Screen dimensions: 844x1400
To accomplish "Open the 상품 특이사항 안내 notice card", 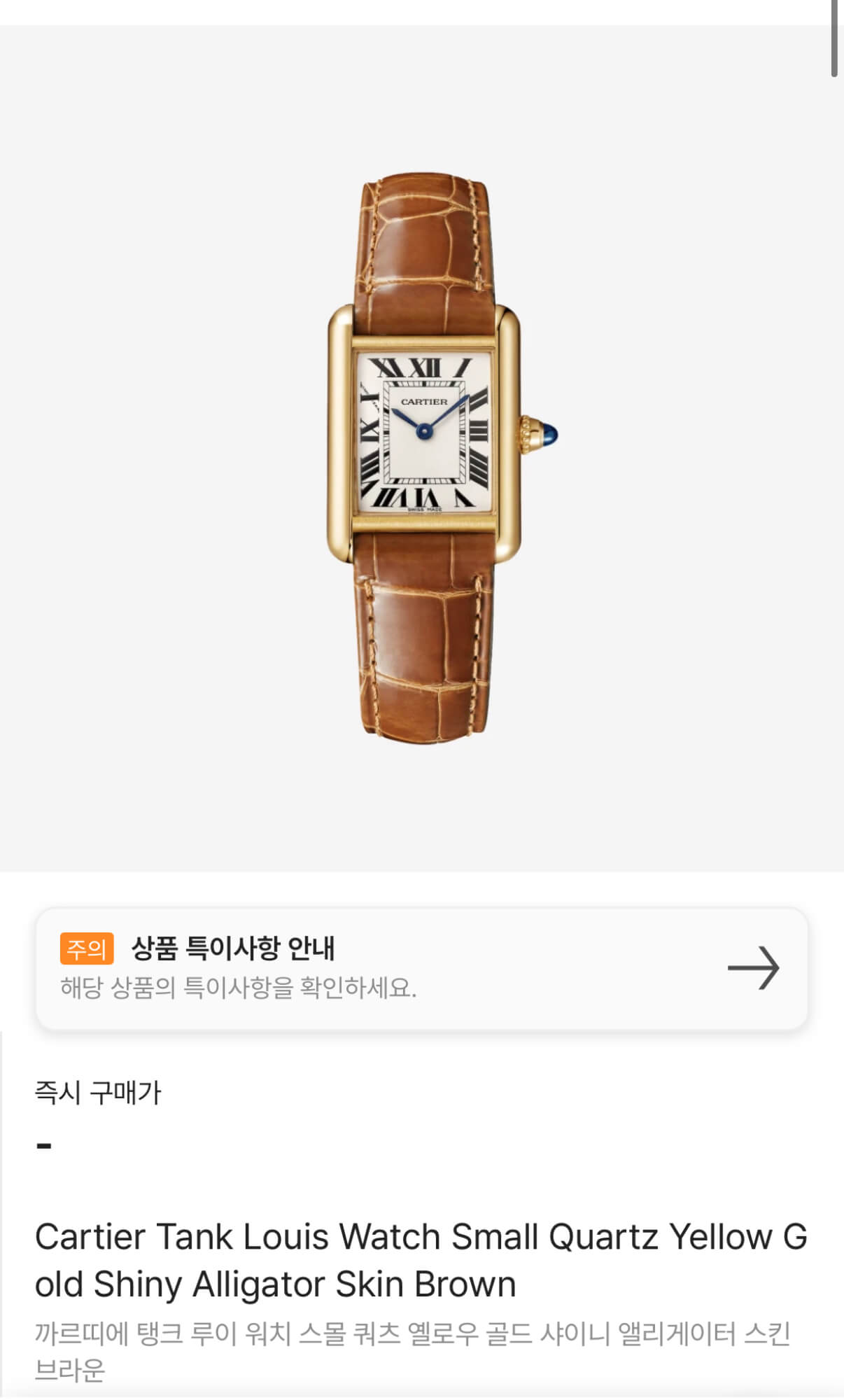I will [x=421, y=968].
